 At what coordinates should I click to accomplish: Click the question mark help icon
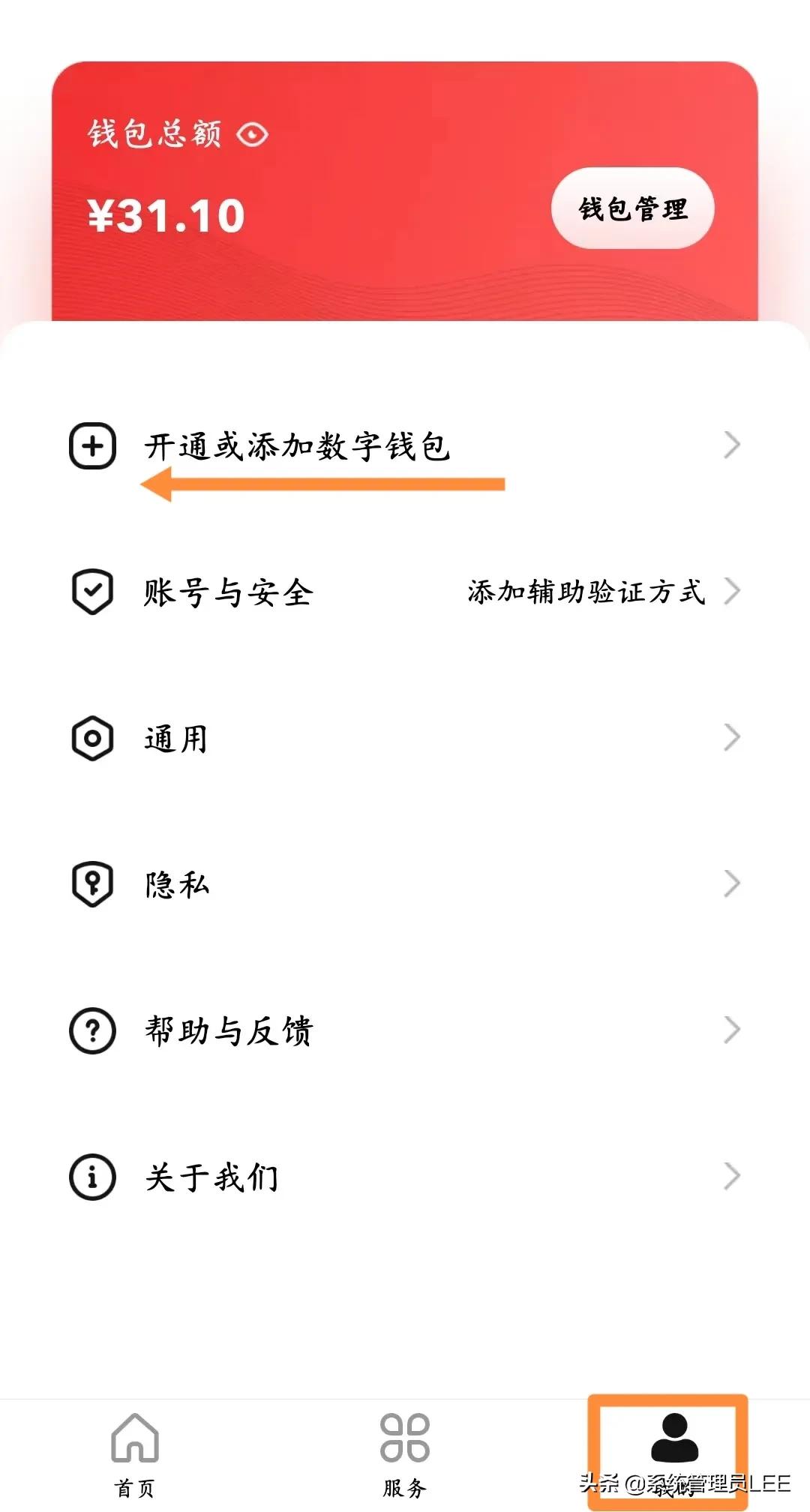point(91,1031)
